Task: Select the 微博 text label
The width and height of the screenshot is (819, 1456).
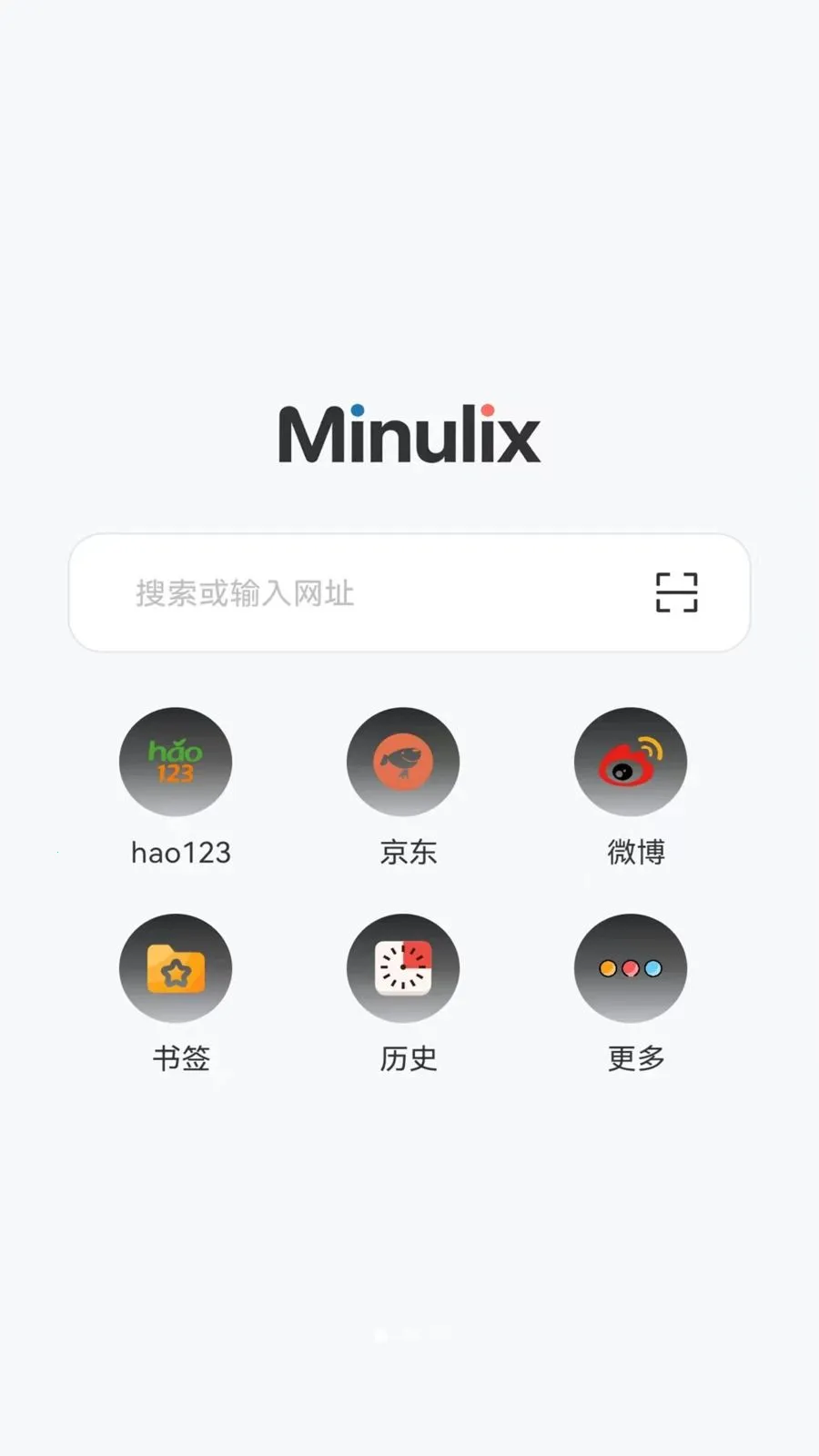Action: (635, 852)
